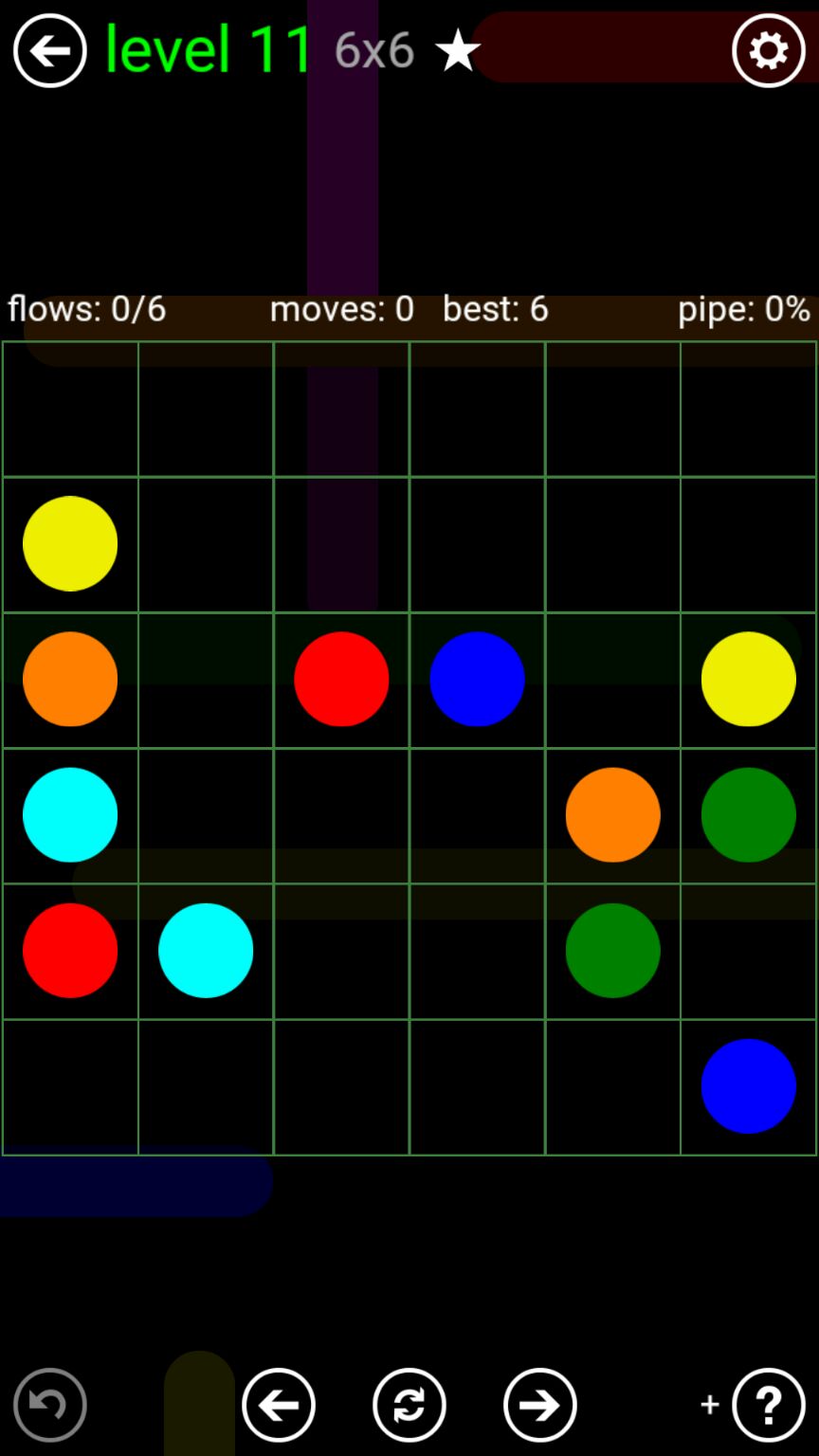The image size is (819, 1456).
Task: Go back using the top arrow
Action: coord(49,50)
